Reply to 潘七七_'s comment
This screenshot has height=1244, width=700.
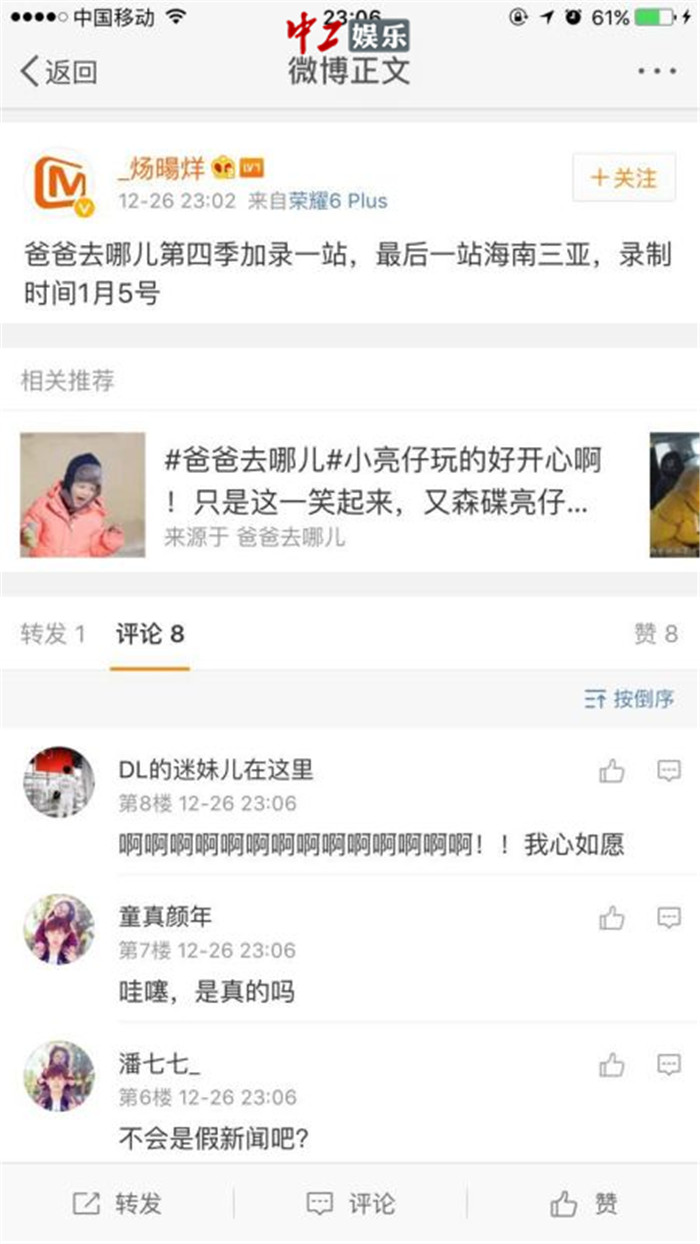point(668,1065)
